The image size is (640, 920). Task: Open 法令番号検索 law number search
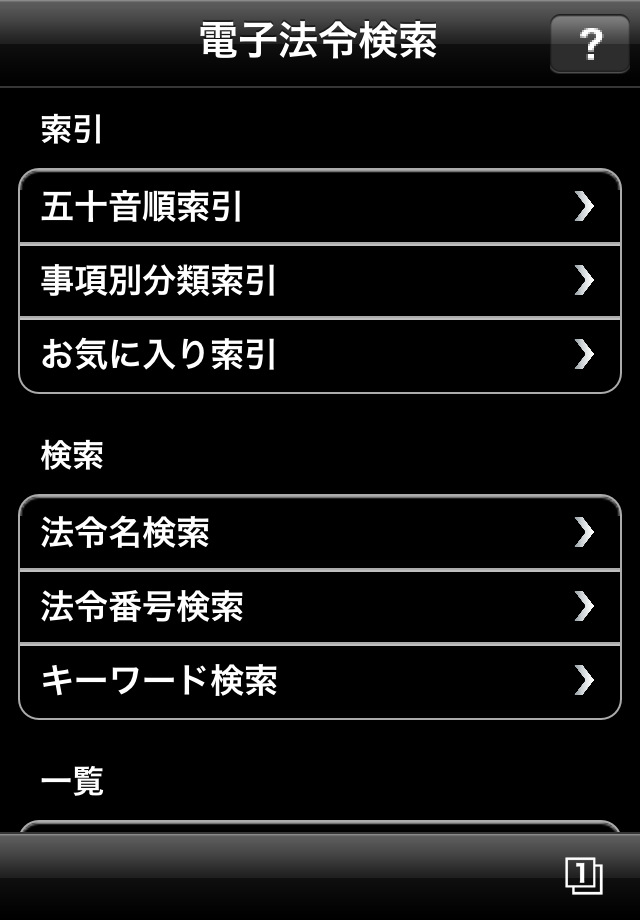click(x=320, y=607)
